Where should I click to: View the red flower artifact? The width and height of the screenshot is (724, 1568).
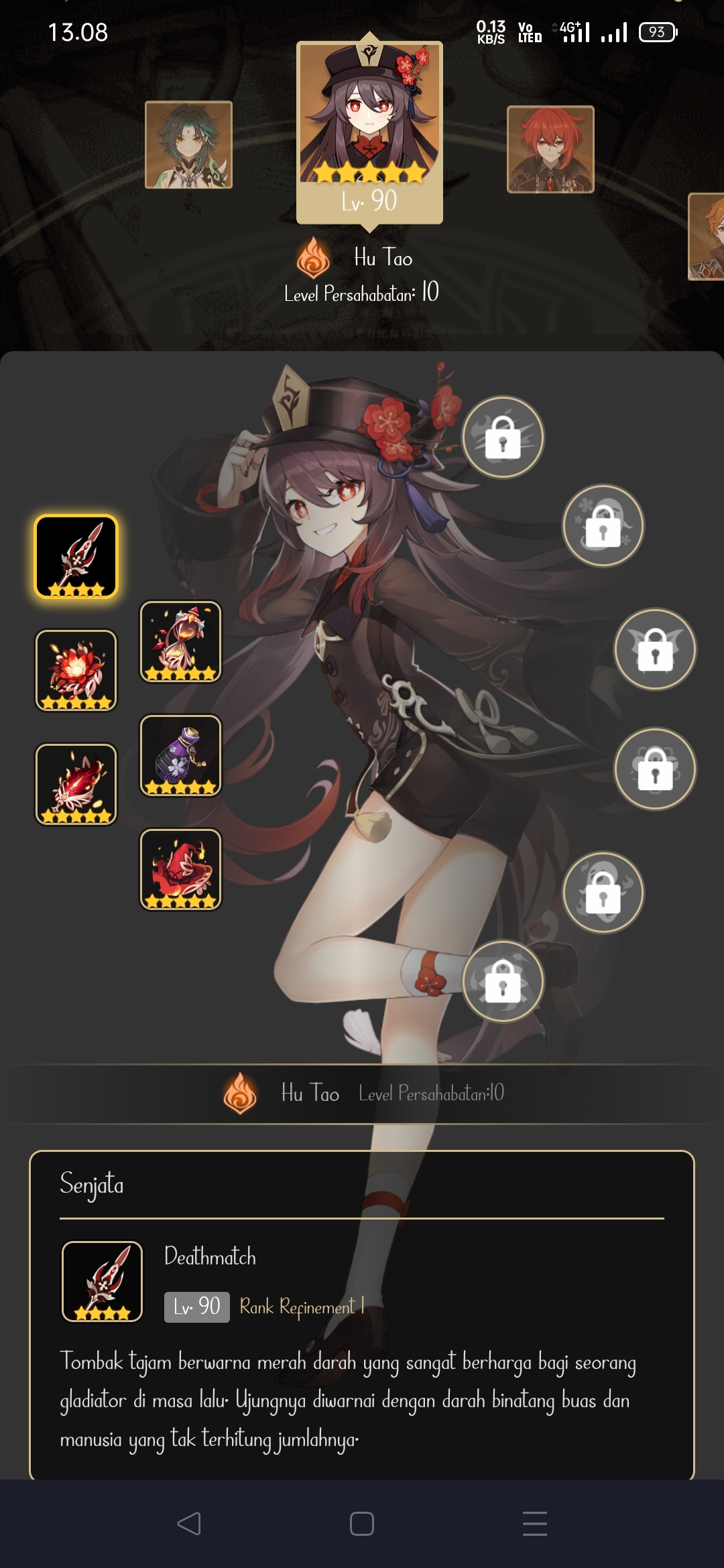[76, 670]
